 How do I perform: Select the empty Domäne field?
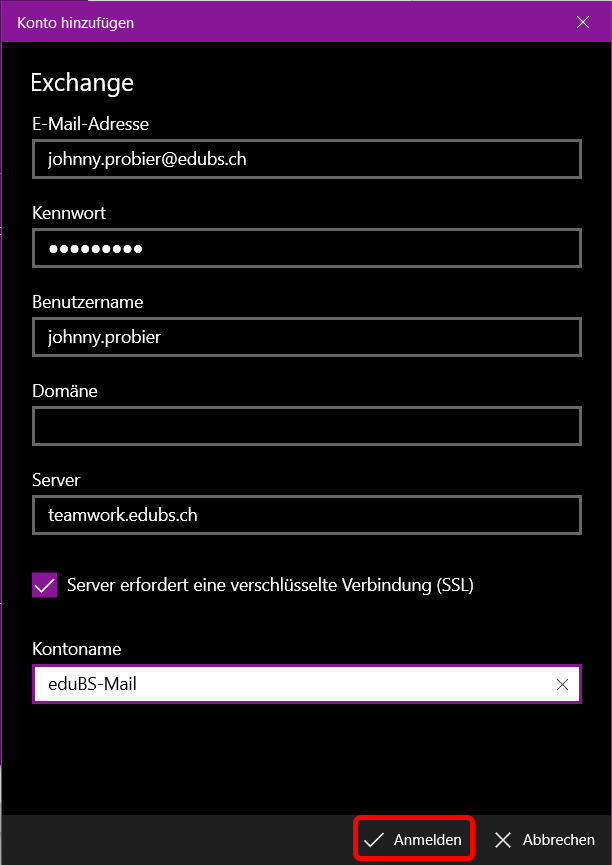point(306,427)
